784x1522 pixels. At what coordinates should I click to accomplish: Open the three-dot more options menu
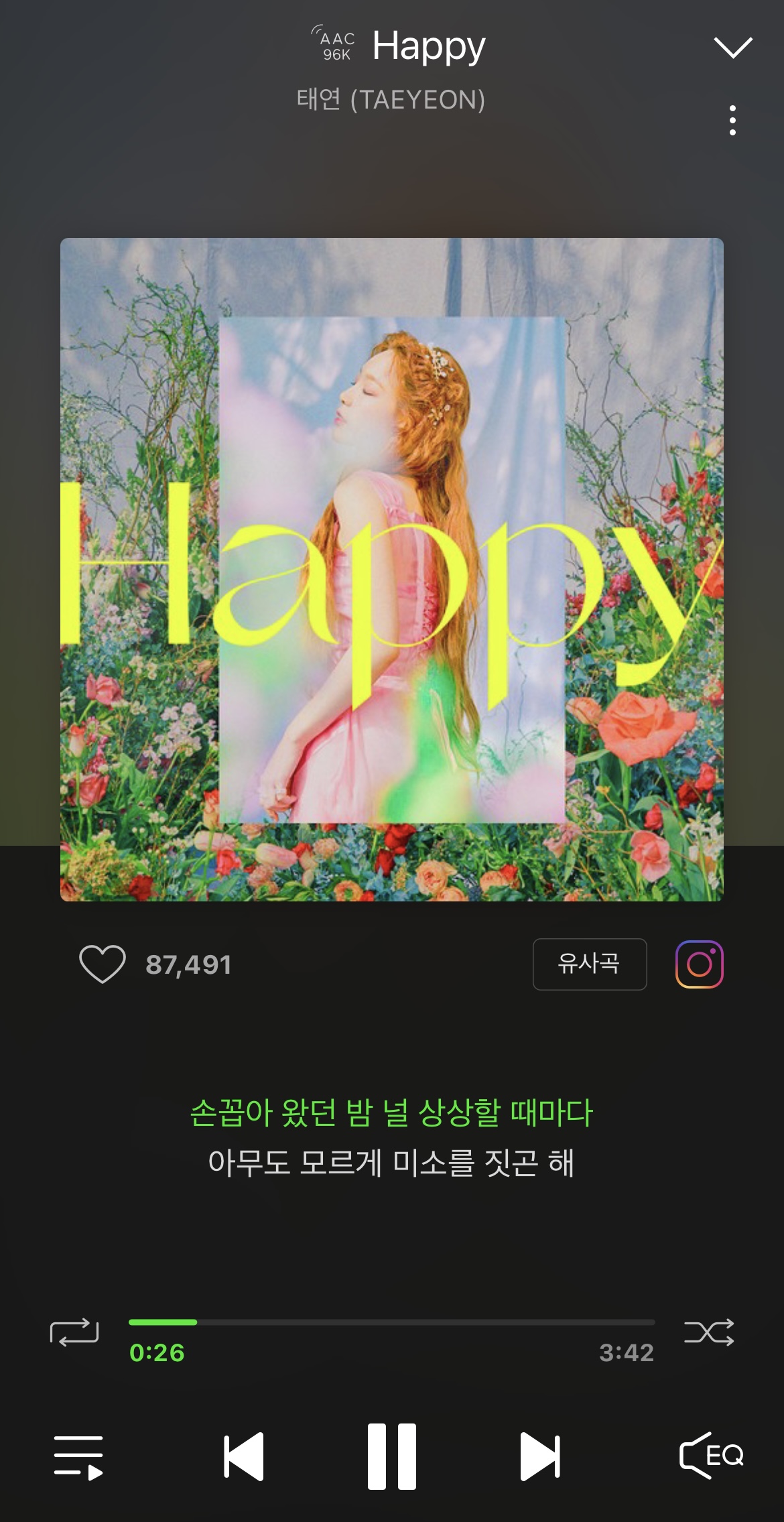pos(732,121)
